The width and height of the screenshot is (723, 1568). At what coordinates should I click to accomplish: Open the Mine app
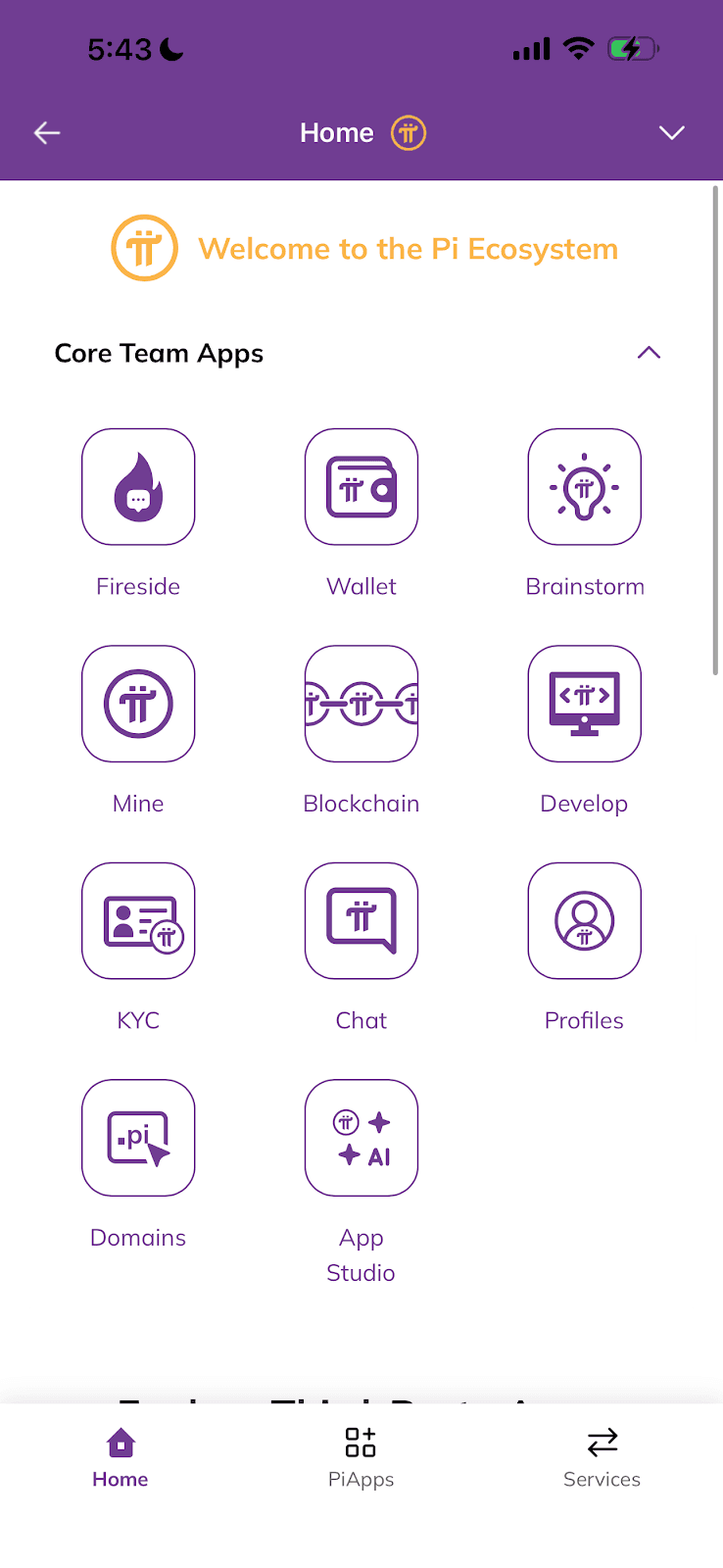pyautogui.click(x=138, y=704)
